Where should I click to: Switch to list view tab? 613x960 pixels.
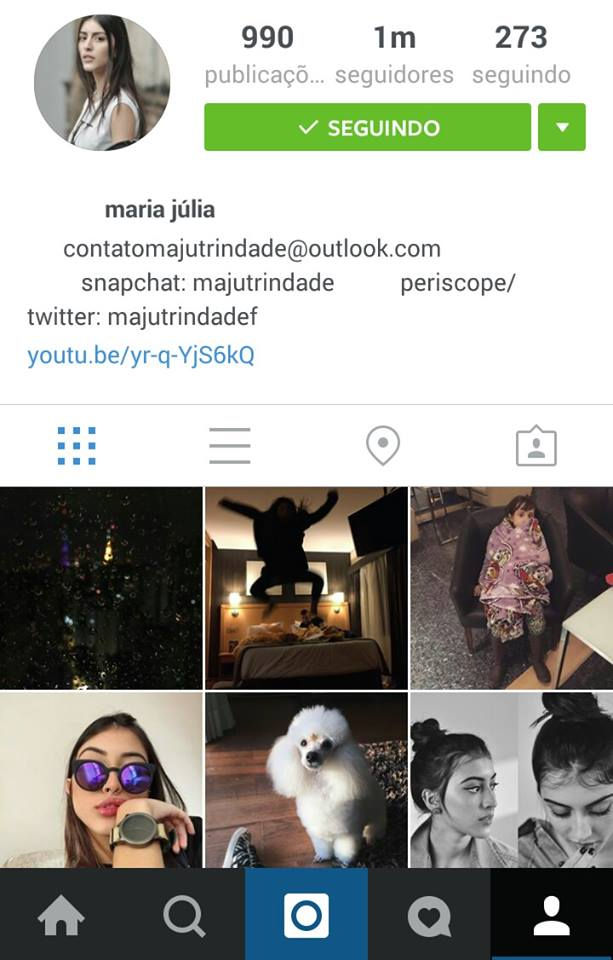230,446
